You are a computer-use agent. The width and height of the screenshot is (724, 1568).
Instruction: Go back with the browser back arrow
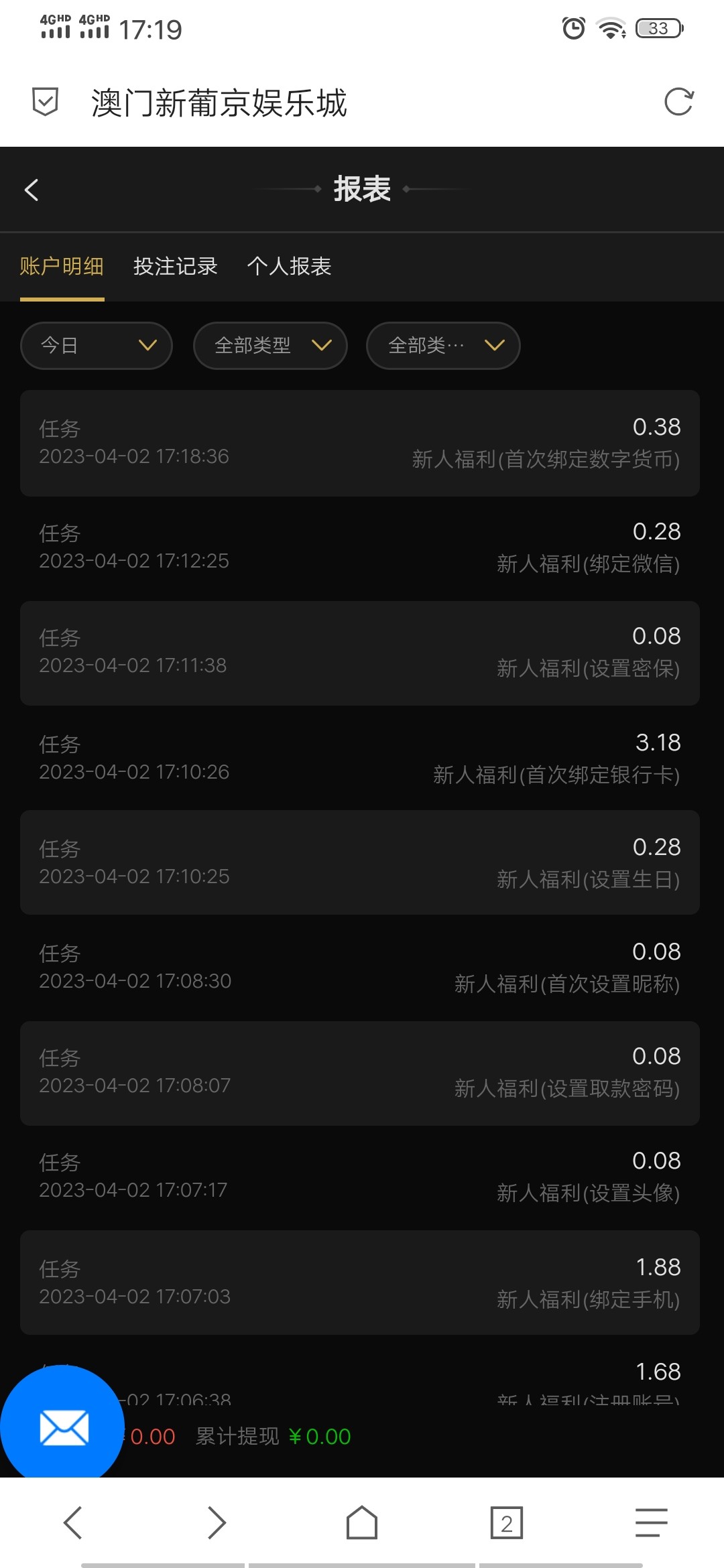tap(73, 1523)
